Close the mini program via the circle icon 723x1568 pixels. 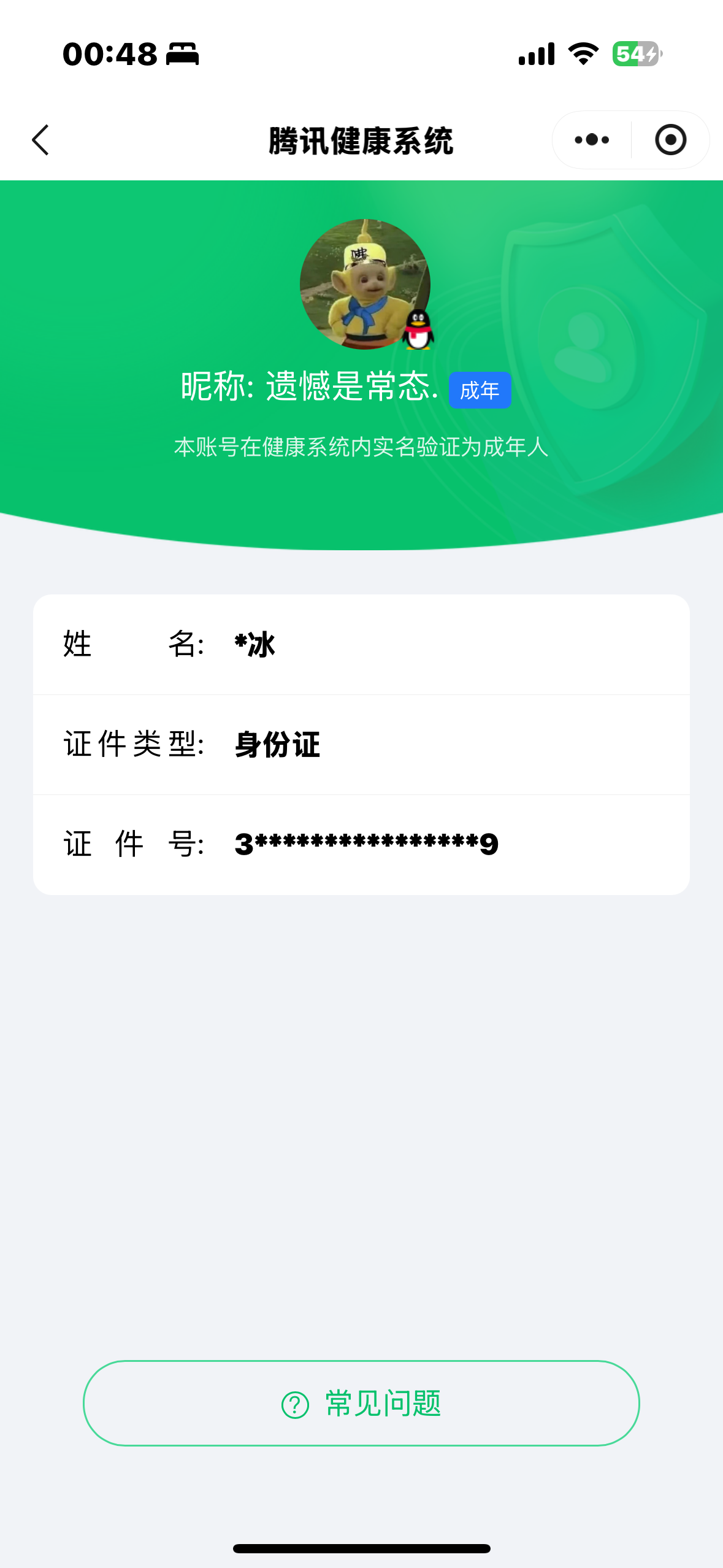[x=670, y=140]
